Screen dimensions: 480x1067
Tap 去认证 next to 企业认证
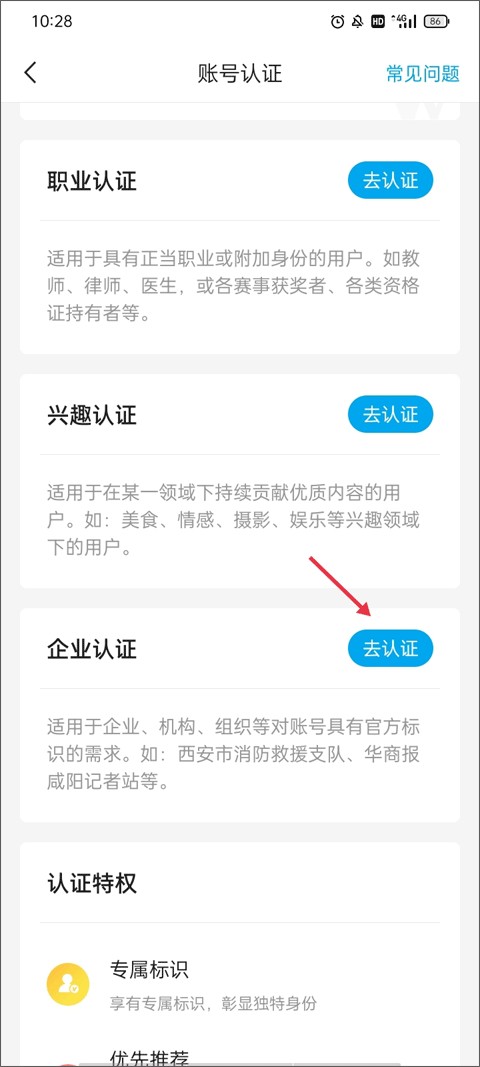pos(390,649)
